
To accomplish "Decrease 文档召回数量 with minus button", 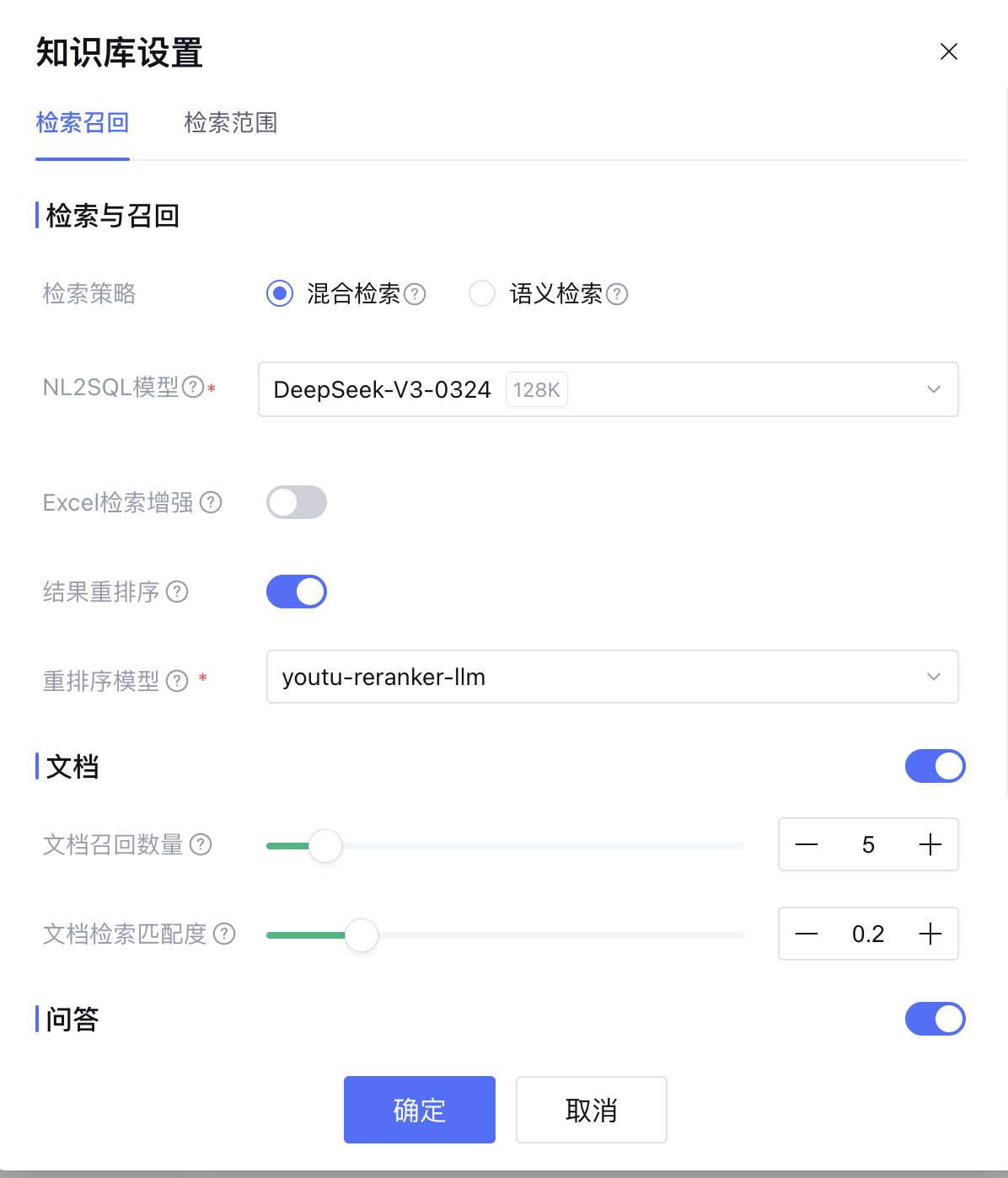I will (807, 844).
